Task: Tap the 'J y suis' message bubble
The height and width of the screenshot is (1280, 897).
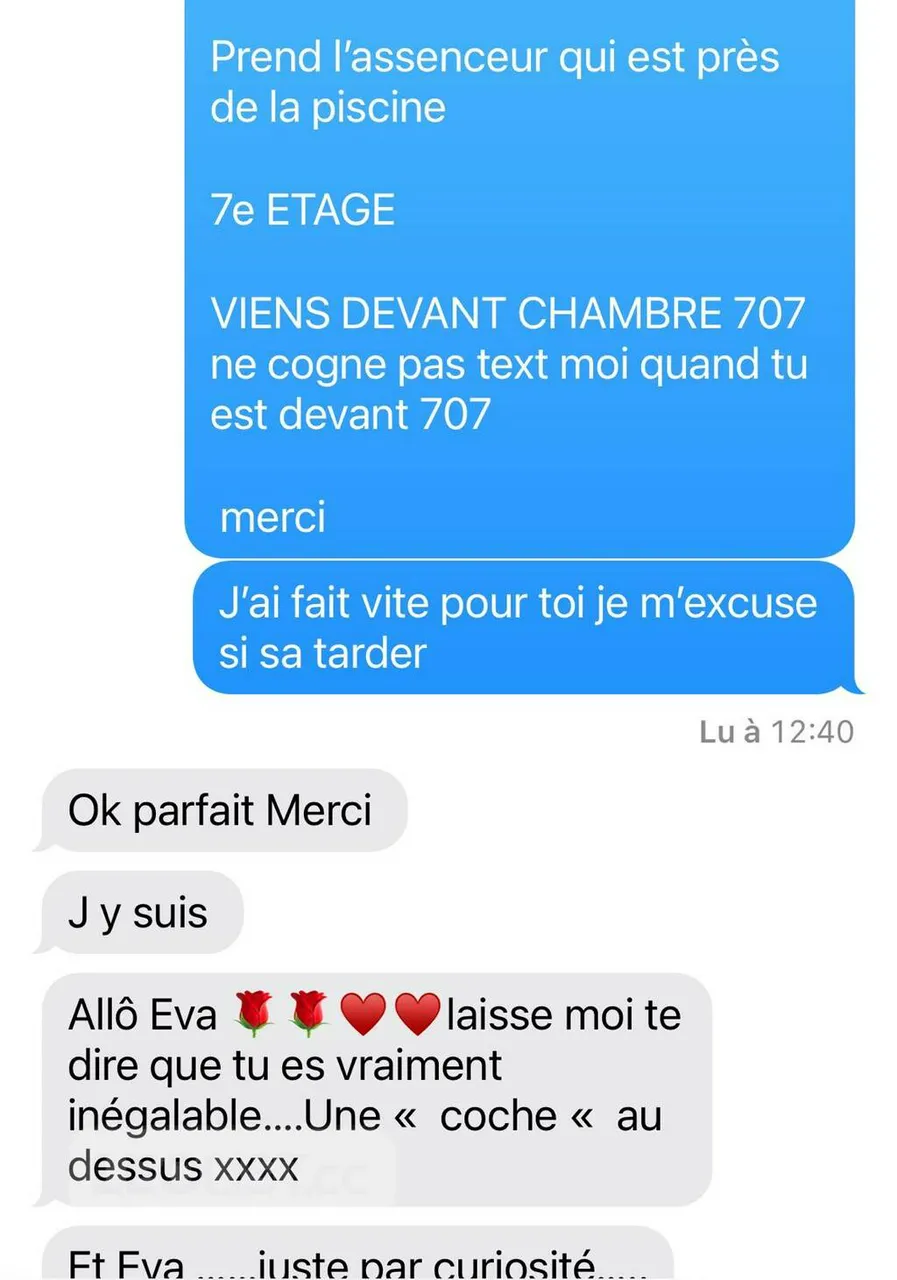Action: pyautogui.click(x=138, y=911)
